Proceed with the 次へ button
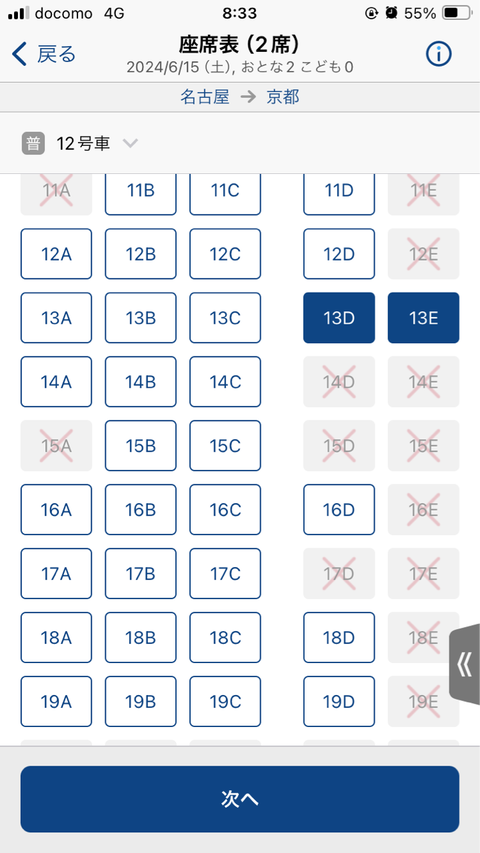Image resolution: width=480 pixels, height=853 pixels. (x=240, y=799)
